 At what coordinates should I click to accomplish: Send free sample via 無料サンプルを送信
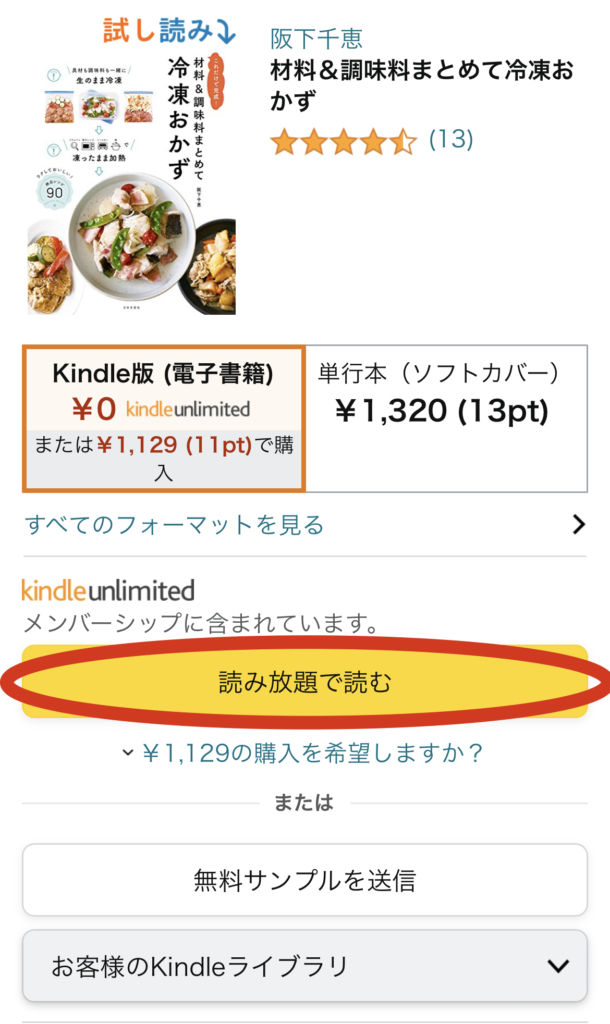coord(304,880)
